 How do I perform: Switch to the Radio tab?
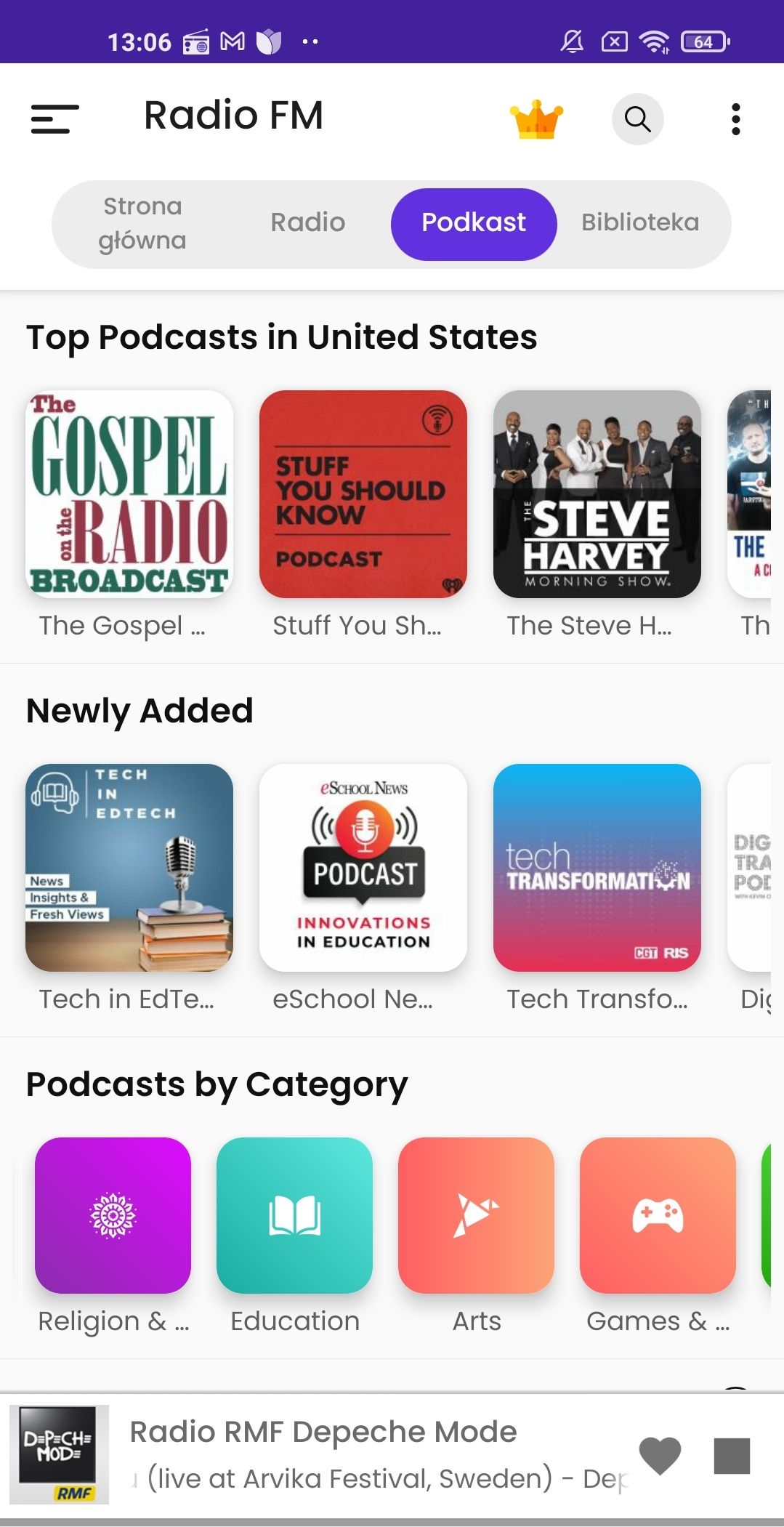308,222
